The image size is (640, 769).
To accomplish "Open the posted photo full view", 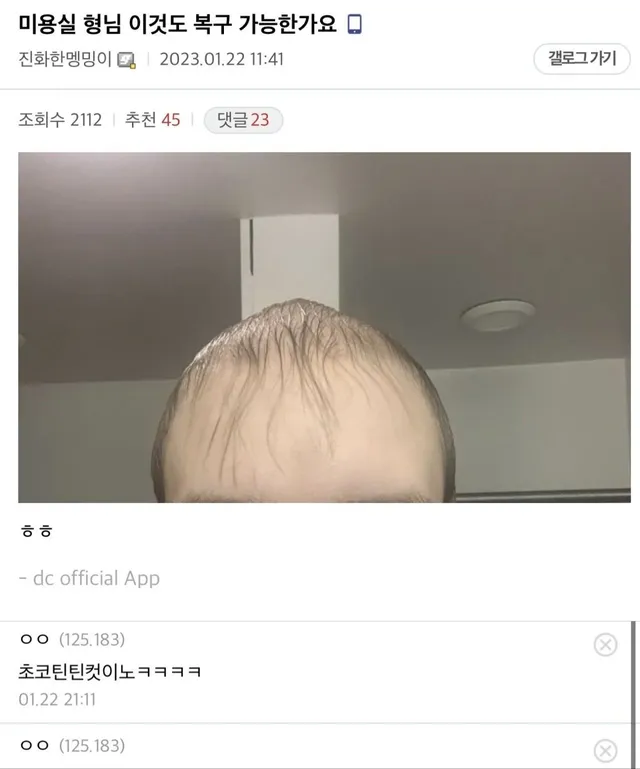I will point(324,327).
